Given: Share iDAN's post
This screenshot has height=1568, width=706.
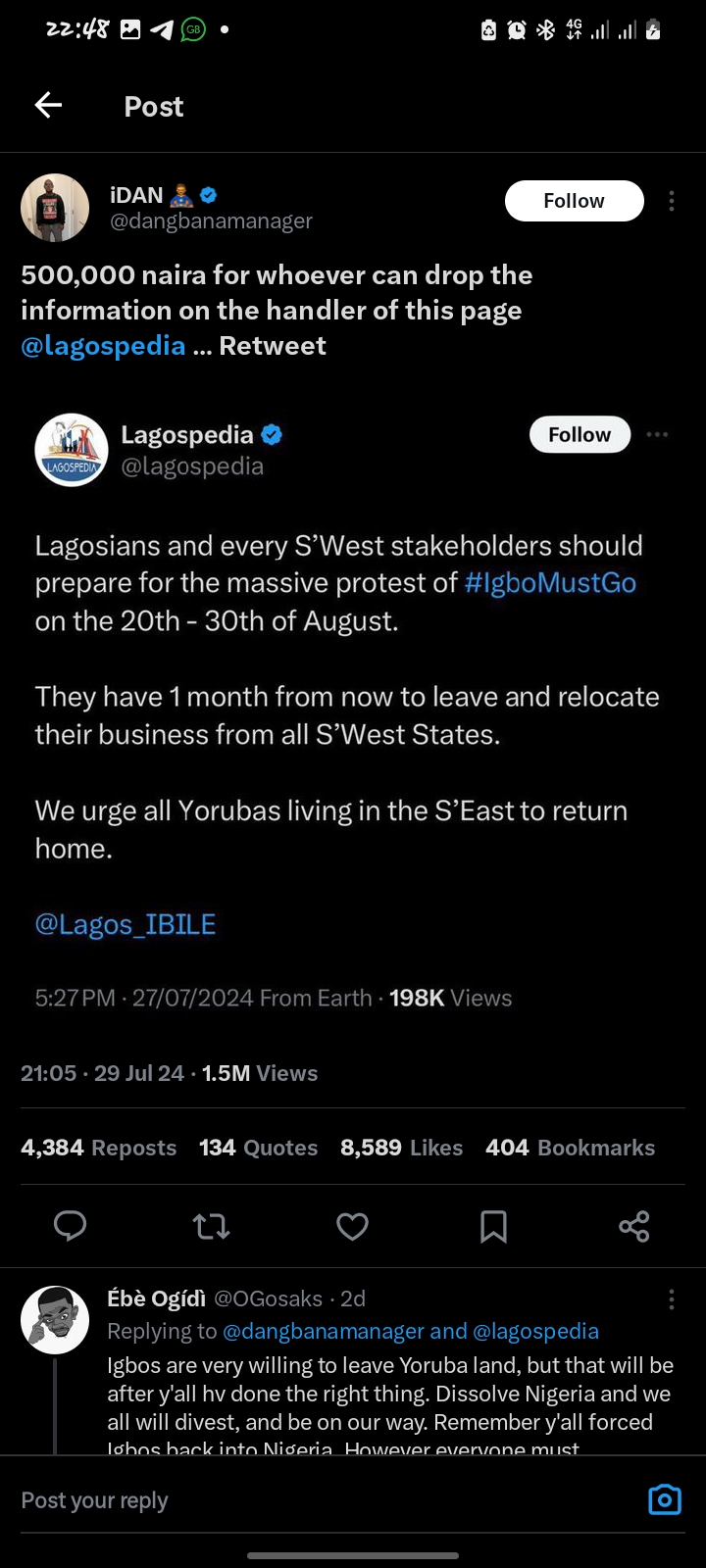Looking at the screenshot, I should 634,1226.
